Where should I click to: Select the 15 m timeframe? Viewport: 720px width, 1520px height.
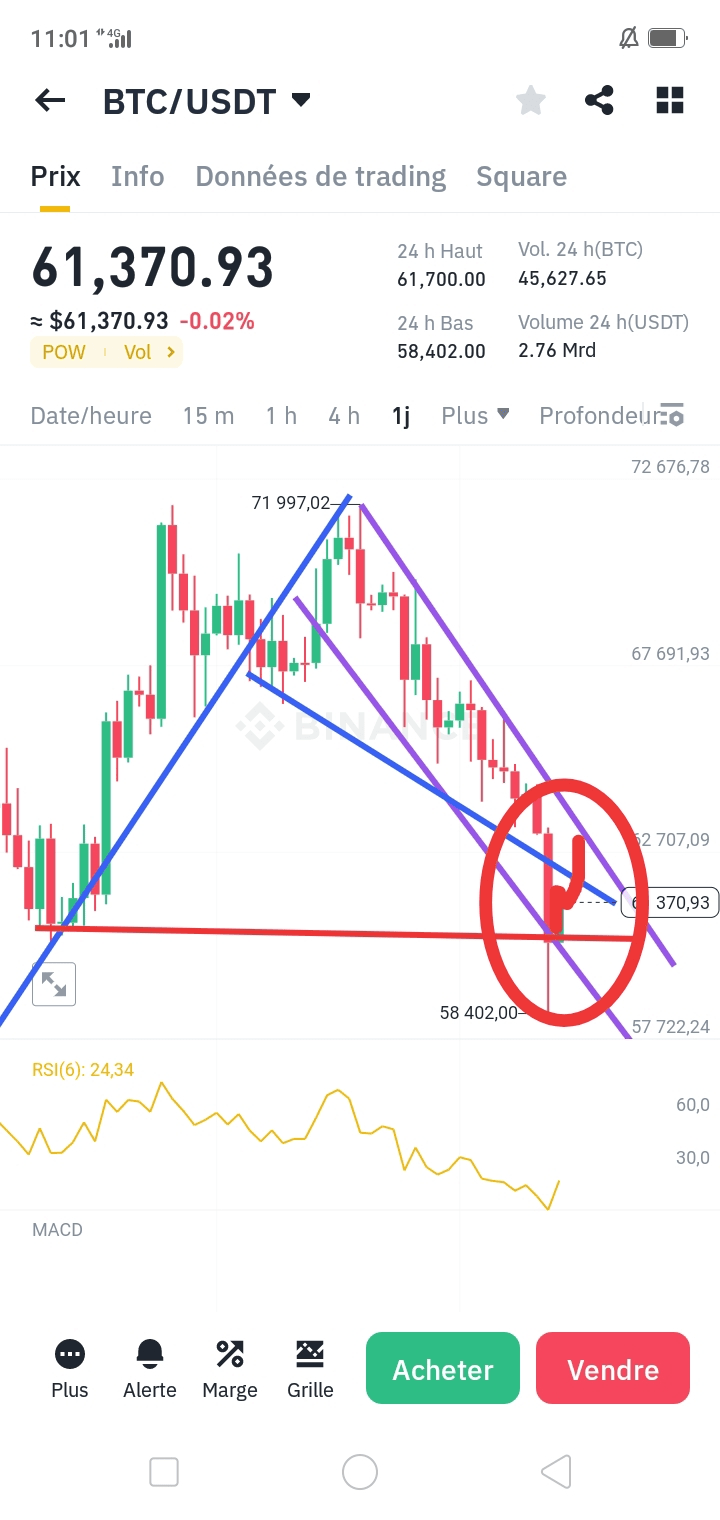click(x=208, y=416)
